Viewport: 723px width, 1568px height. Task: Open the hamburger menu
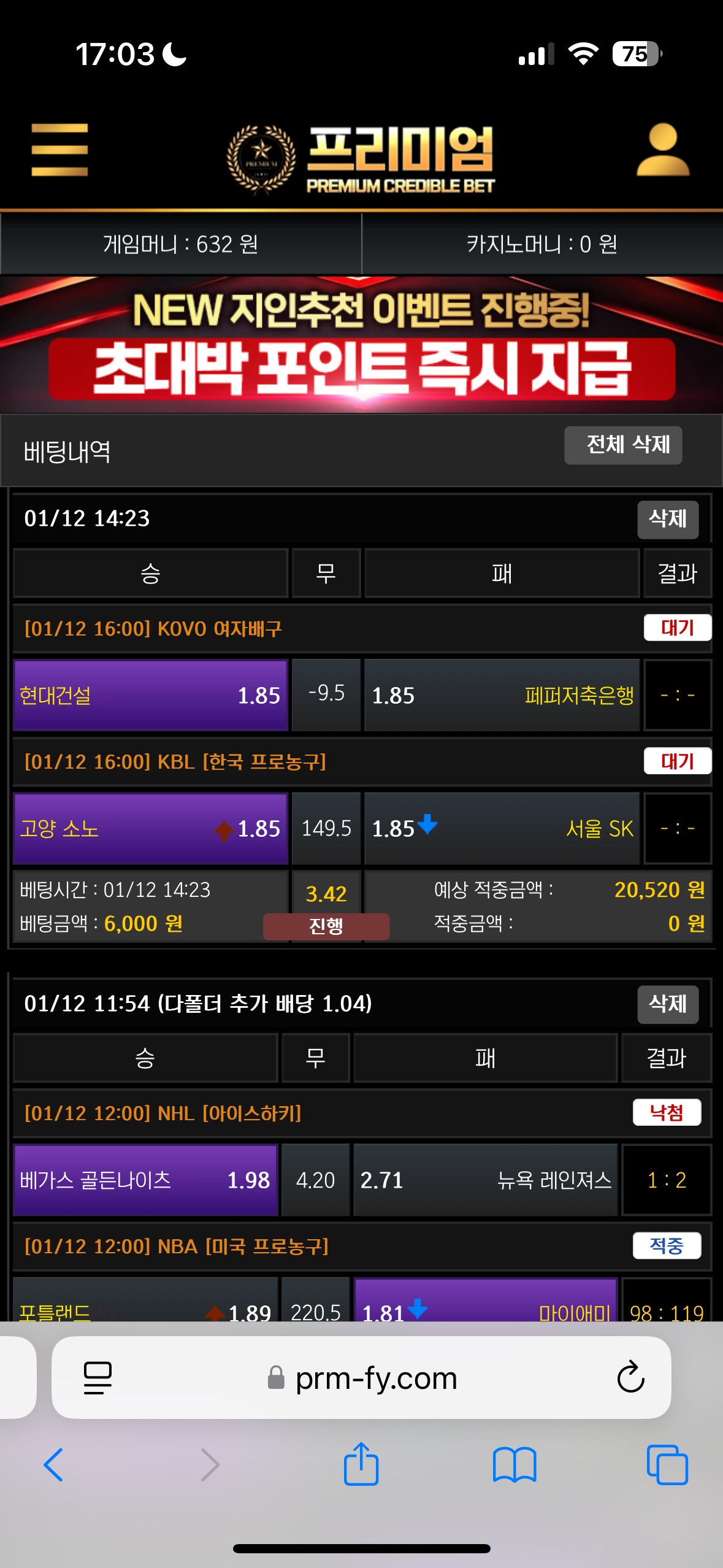(59, 150)
